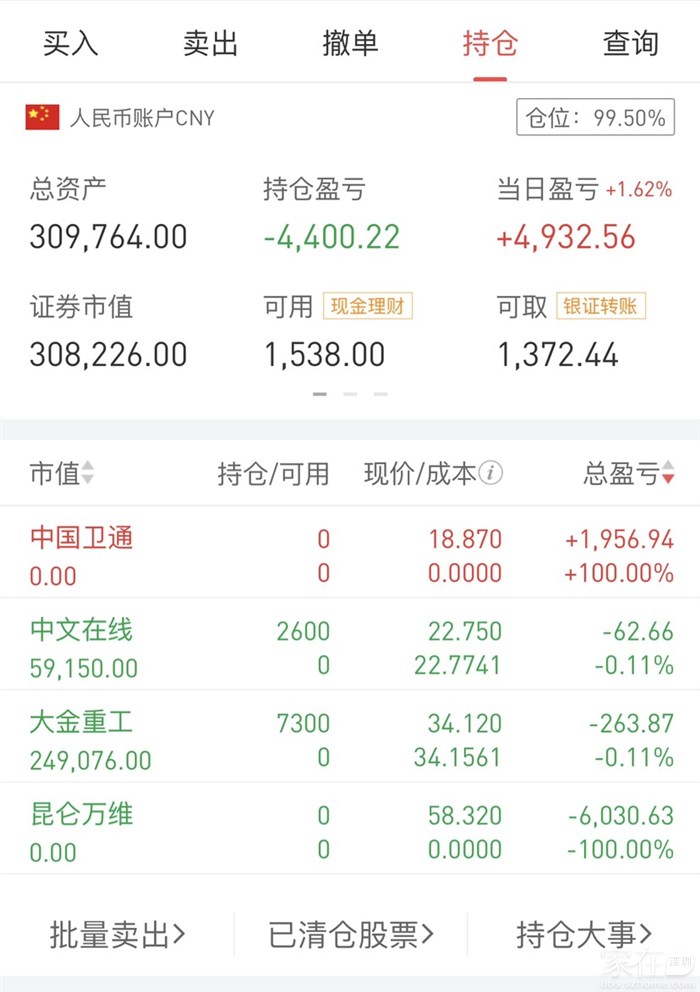Show info for 现价/成本
Viewport: 700px width, 992px height.
pyautogui.click(x=491, y=473)
